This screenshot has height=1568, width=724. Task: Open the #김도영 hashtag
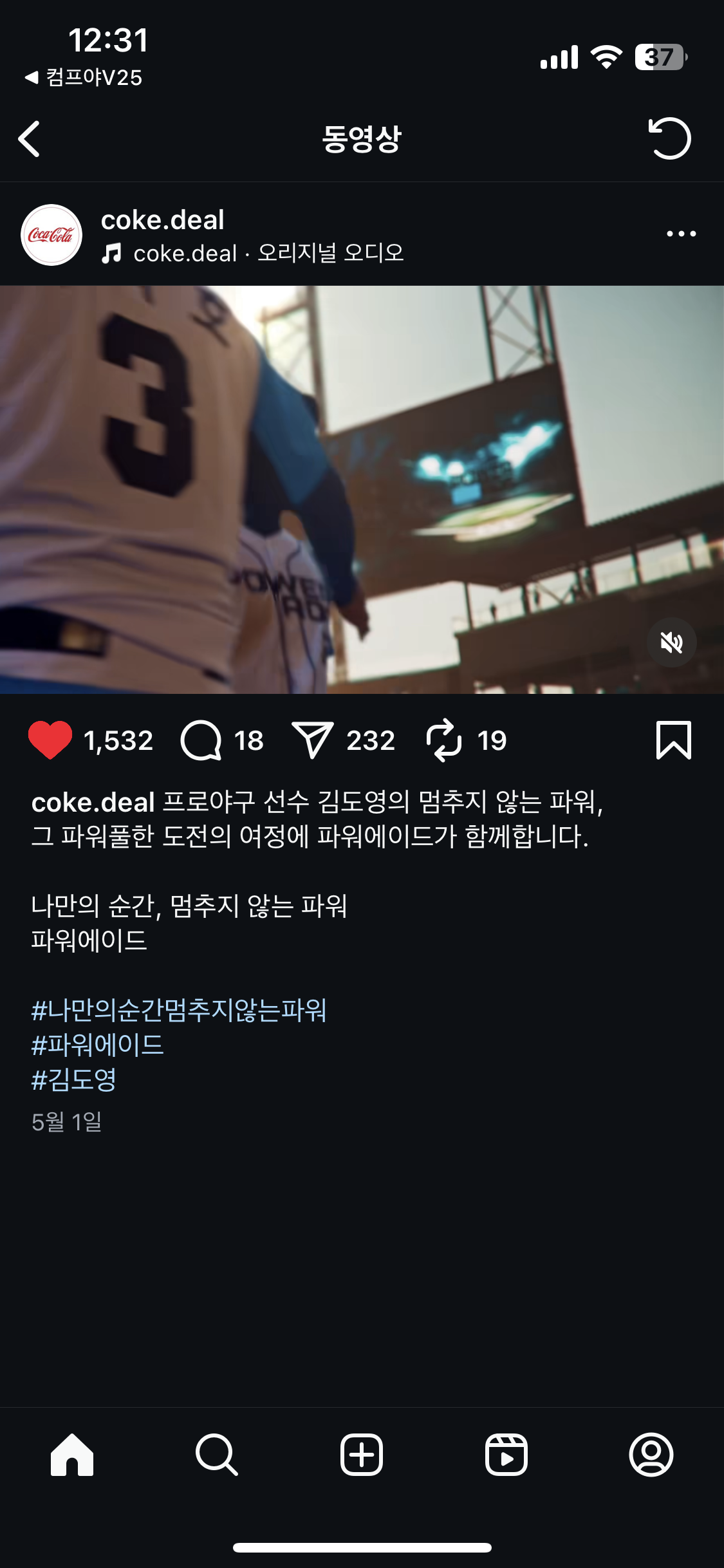[74, 1079]
